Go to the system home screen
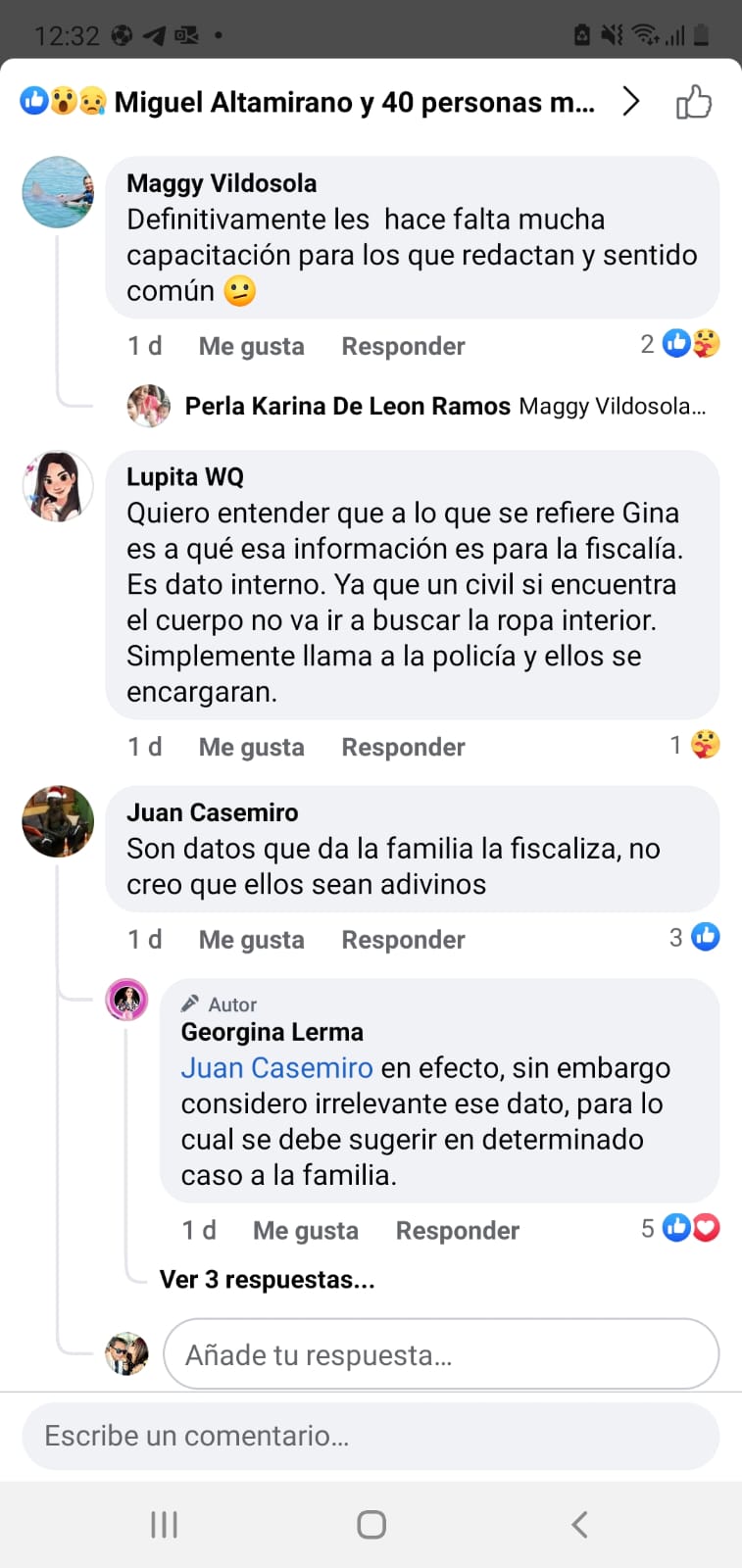The height and width of the screenshot is (1568, 742). point(371,1524)
